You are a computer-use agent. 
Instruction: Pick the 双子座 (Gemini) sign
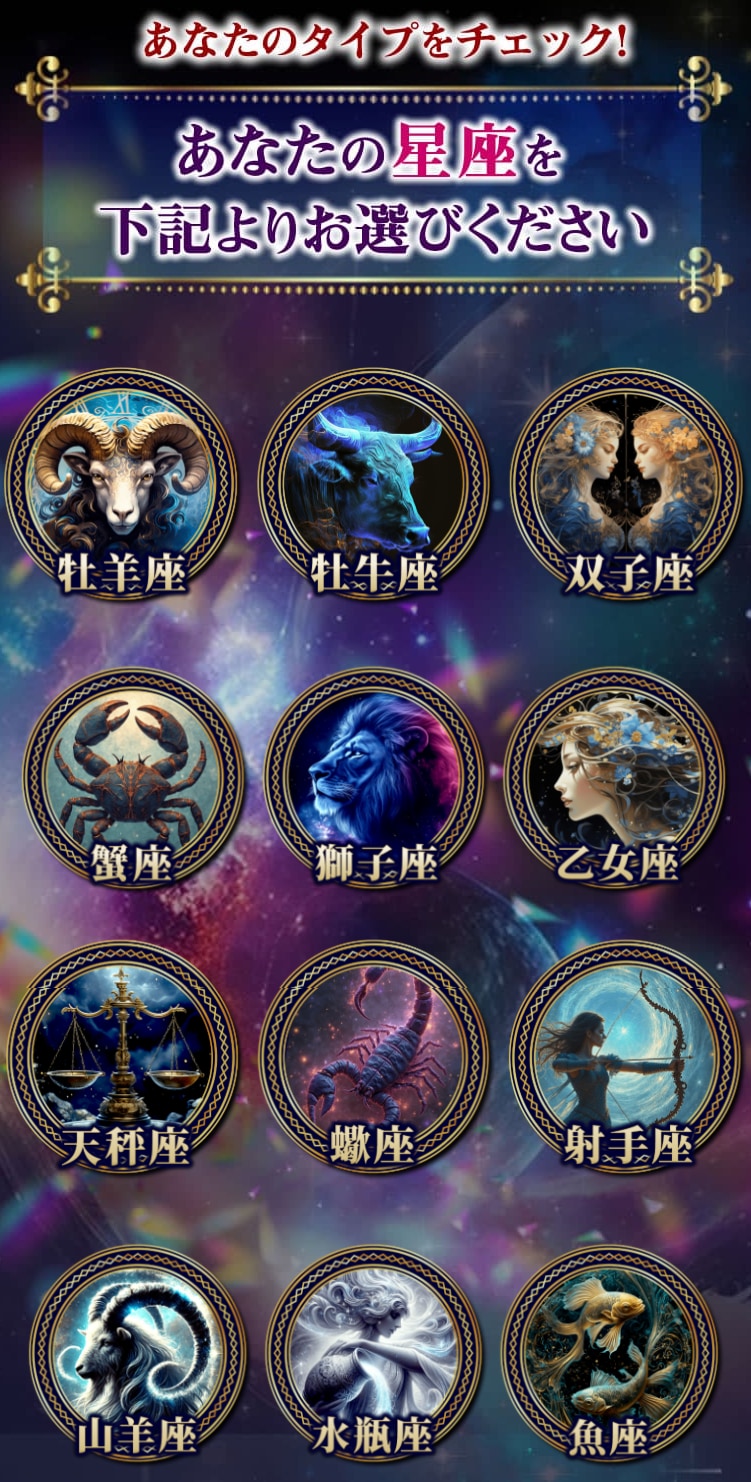[x=627, y=486]
